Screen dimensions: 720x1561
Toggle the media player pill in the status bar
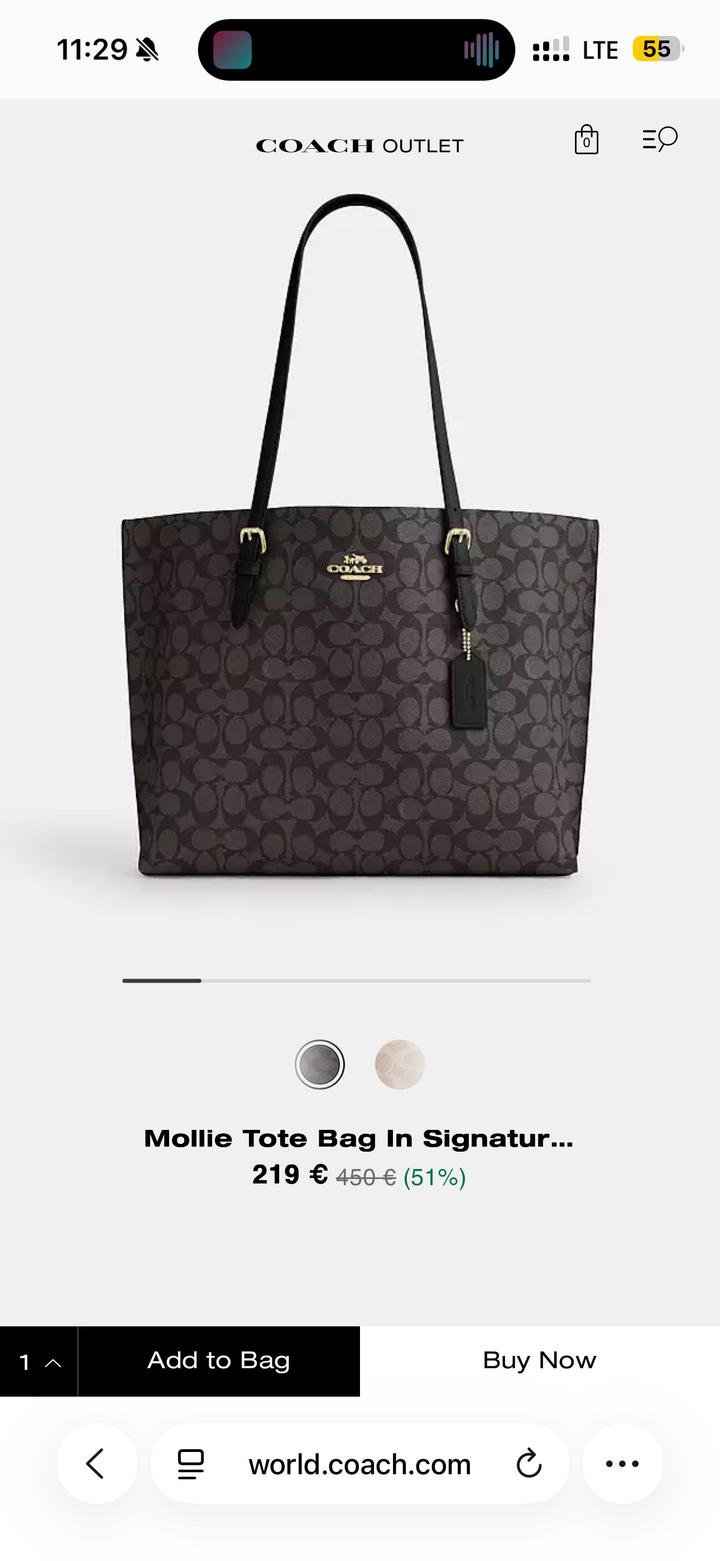(x=355, y=48)
